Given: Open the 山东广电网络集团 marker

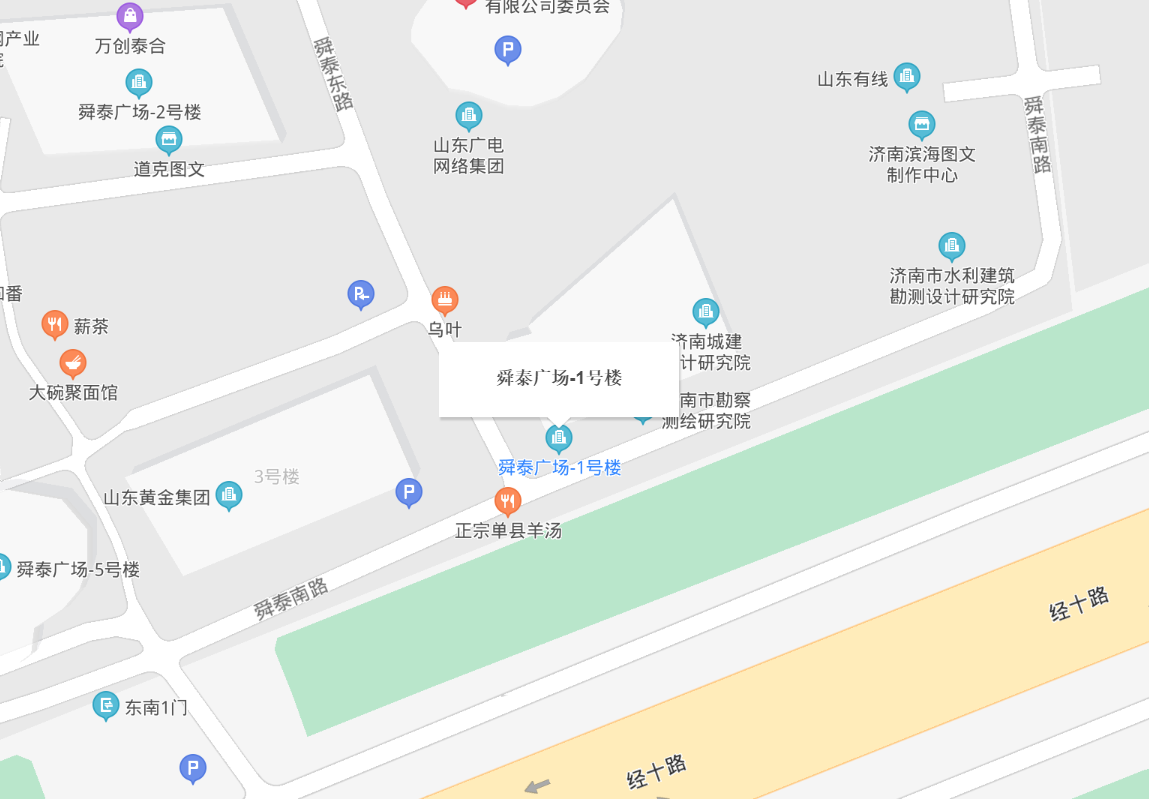Looking at the screenshot, I should 468,116.
